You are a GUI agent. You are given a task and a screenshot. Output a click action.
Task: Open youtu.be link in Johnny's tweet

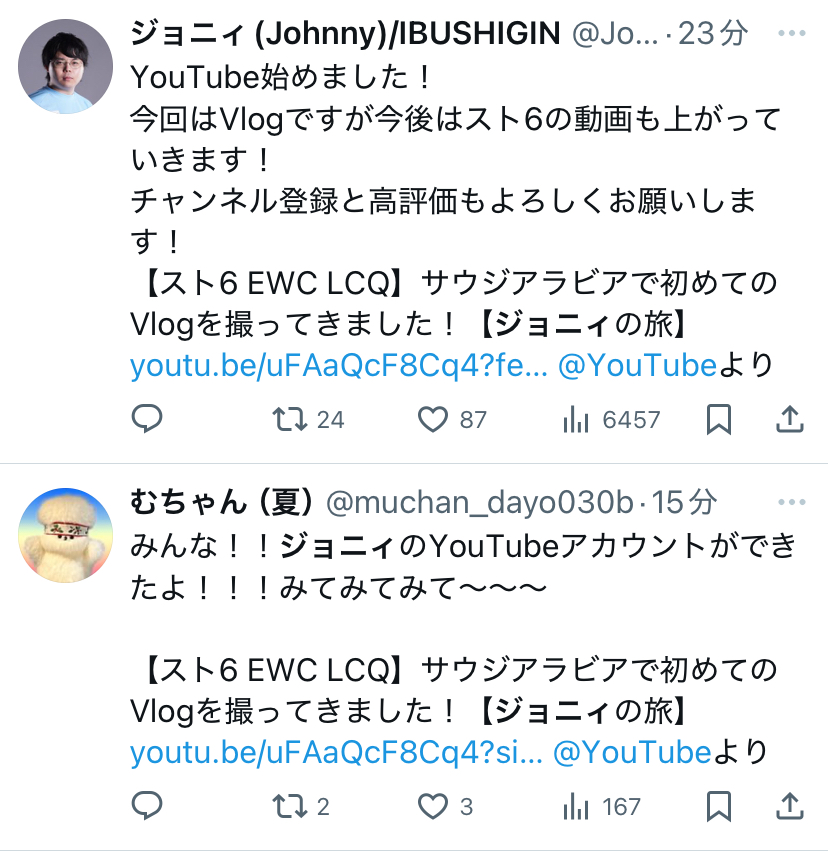click(x=338, y=366)
